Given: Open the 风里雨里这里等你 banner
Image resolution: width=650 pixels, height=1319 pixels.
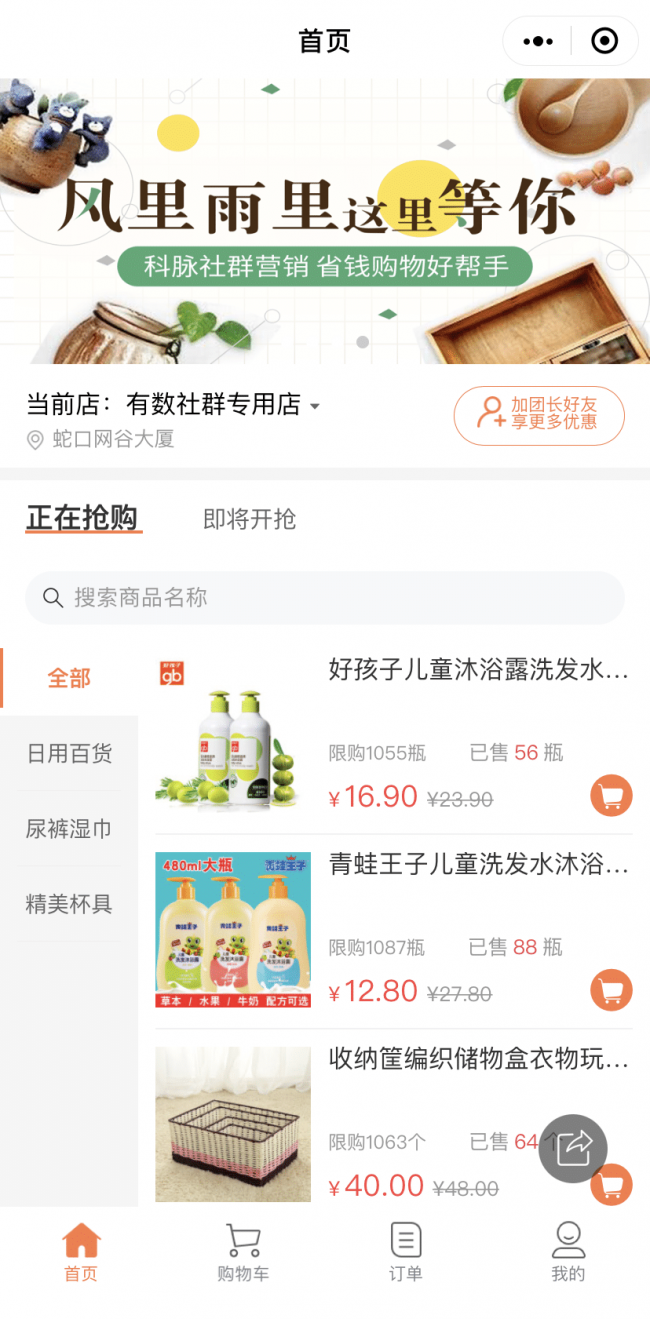Looking at the screenshot, I should [x=325, y=221].
